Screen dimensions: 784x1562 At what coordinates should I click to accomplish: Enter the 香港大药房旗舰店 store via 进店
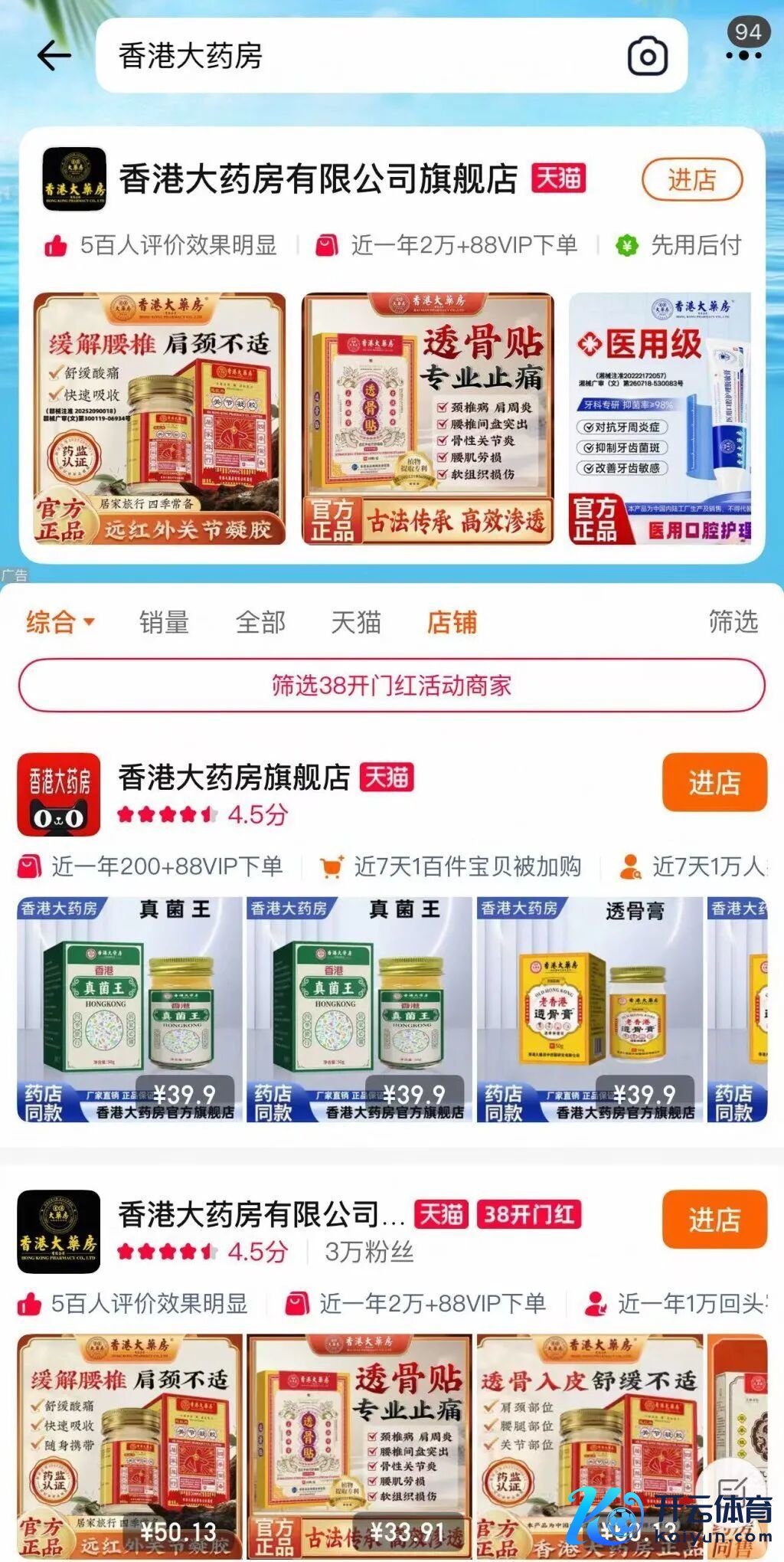point(714,782)
